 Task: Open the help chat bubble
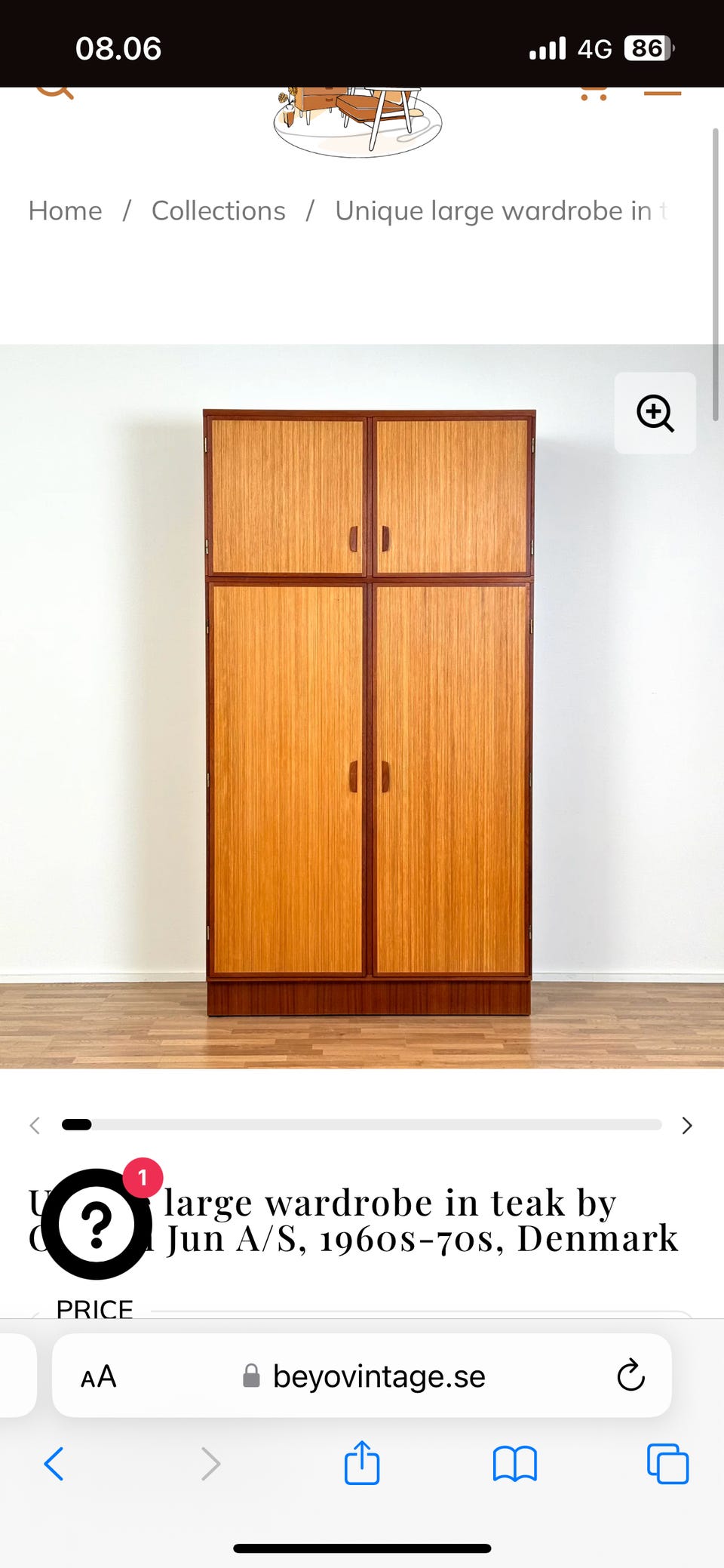(97, 1222)
